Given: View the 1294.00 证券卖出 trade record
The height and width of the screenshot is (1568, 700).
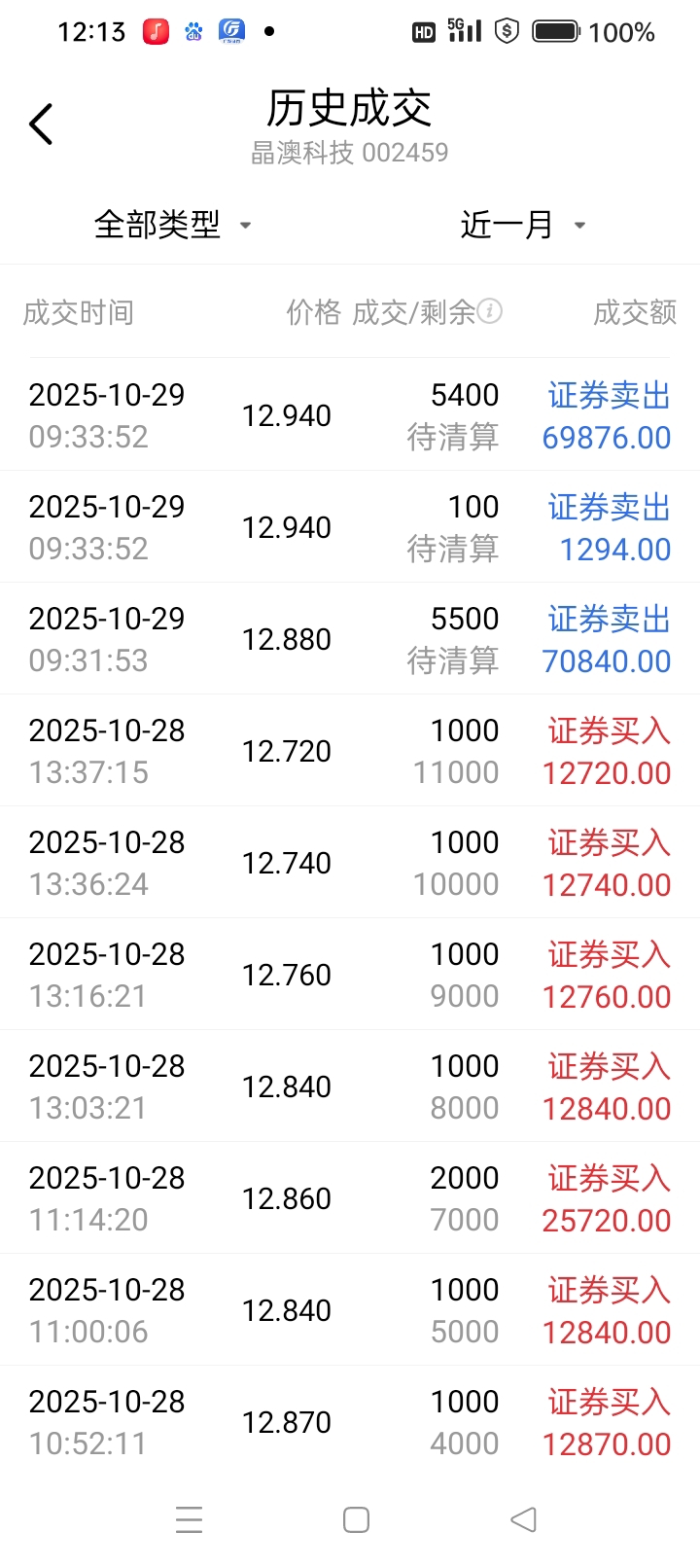Looking at the screenshot, I should [x=350, y=527].
